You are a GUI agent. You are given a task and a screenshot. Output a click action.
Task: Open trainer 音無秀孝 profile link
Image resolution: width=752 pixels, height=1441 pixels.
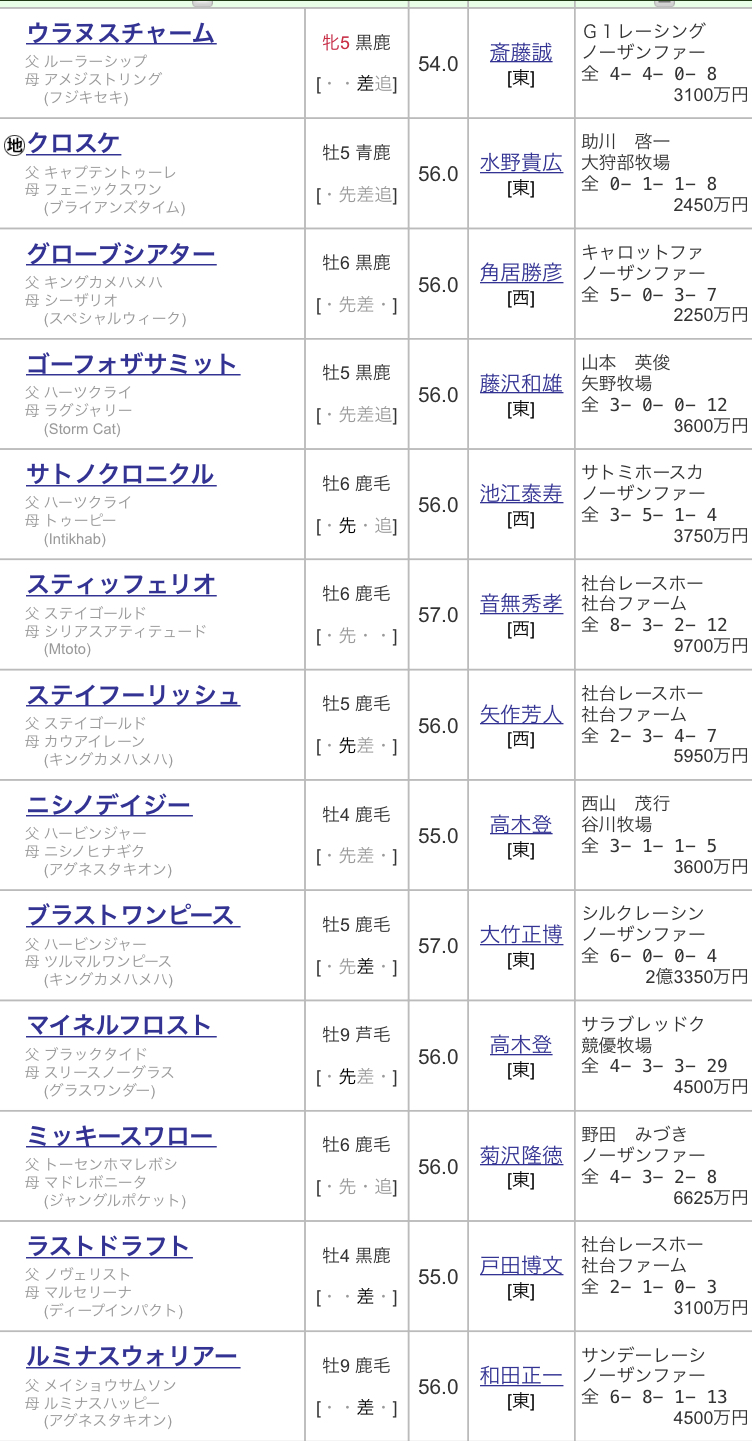(521, 603)
